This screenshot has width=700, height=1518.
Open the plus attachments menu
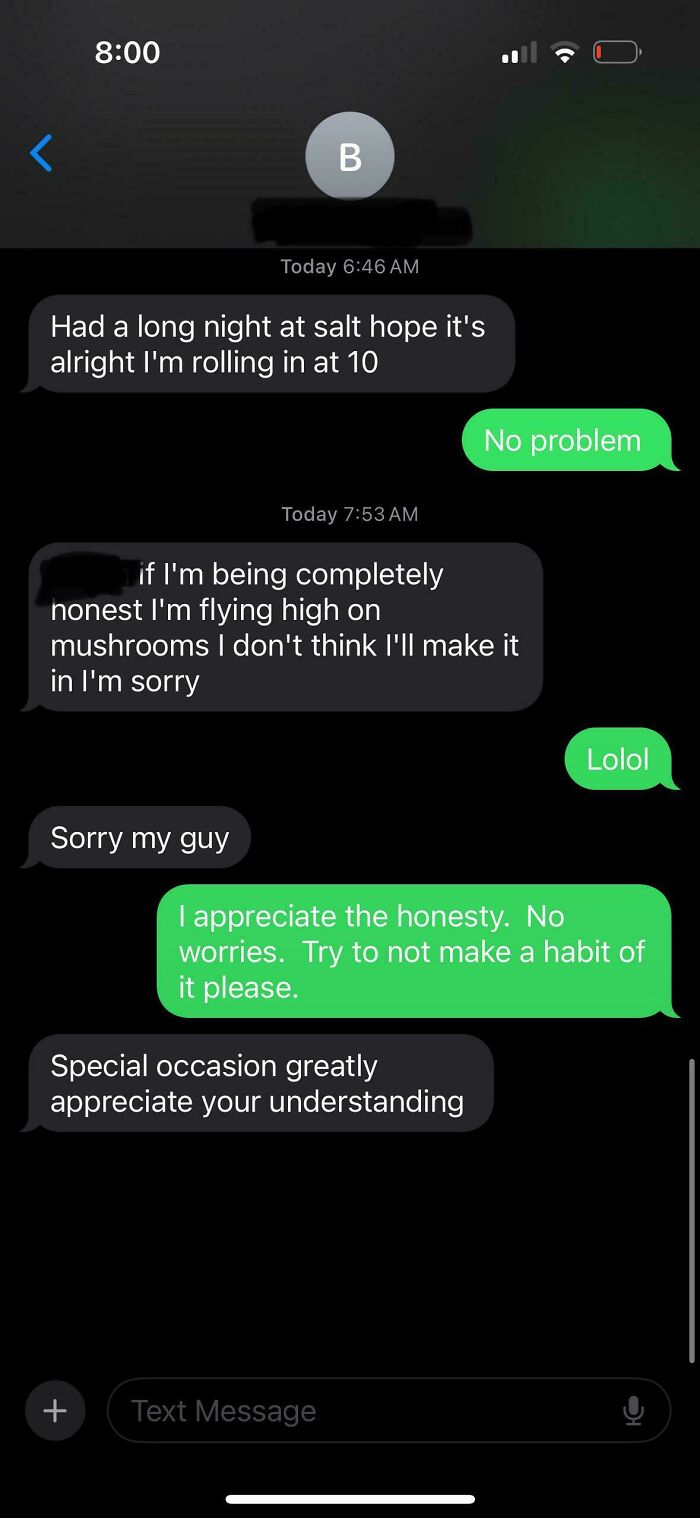tap(55, 1410)
